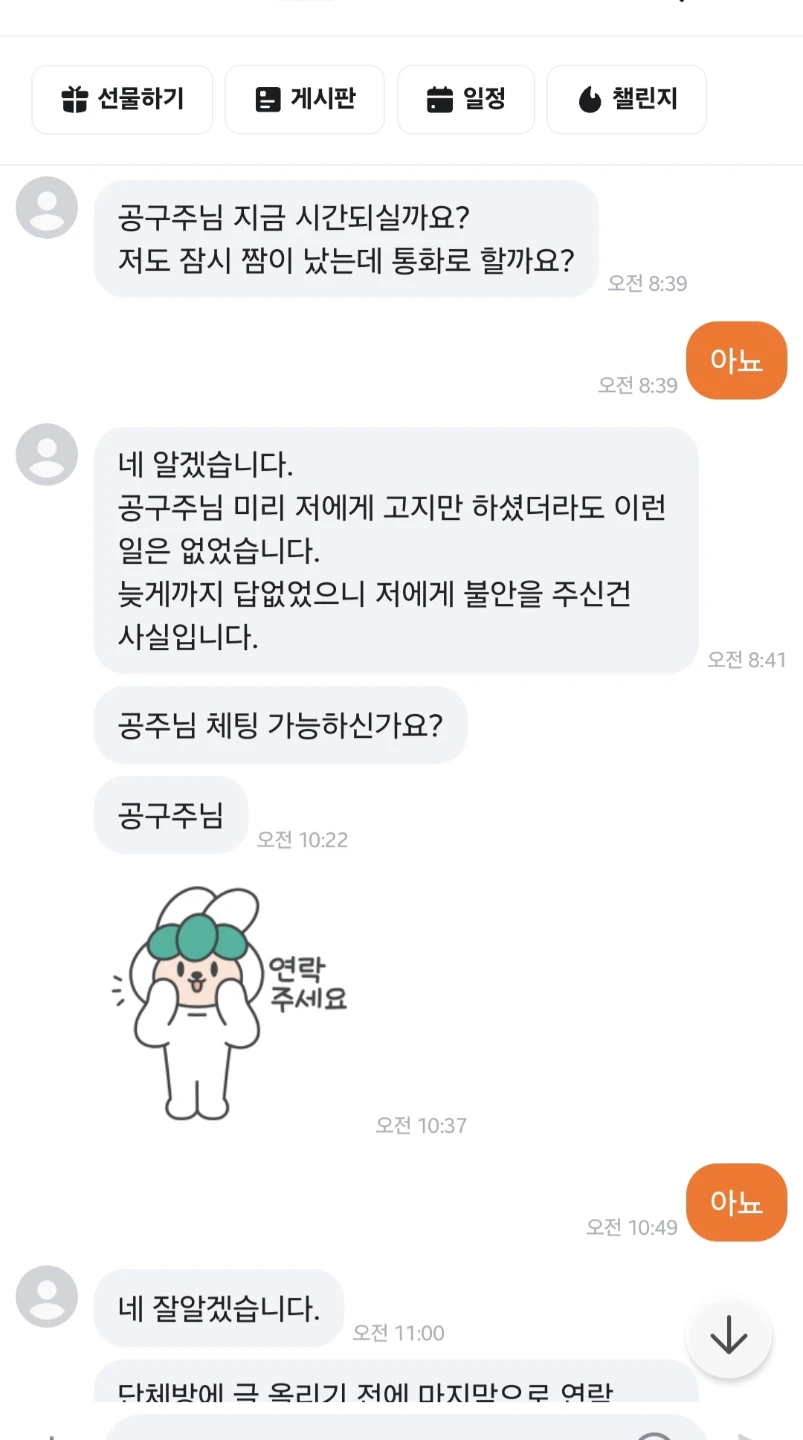Open the 선물하기 gift button
This screenshot has width=803, height=1440.
[122, 100]
